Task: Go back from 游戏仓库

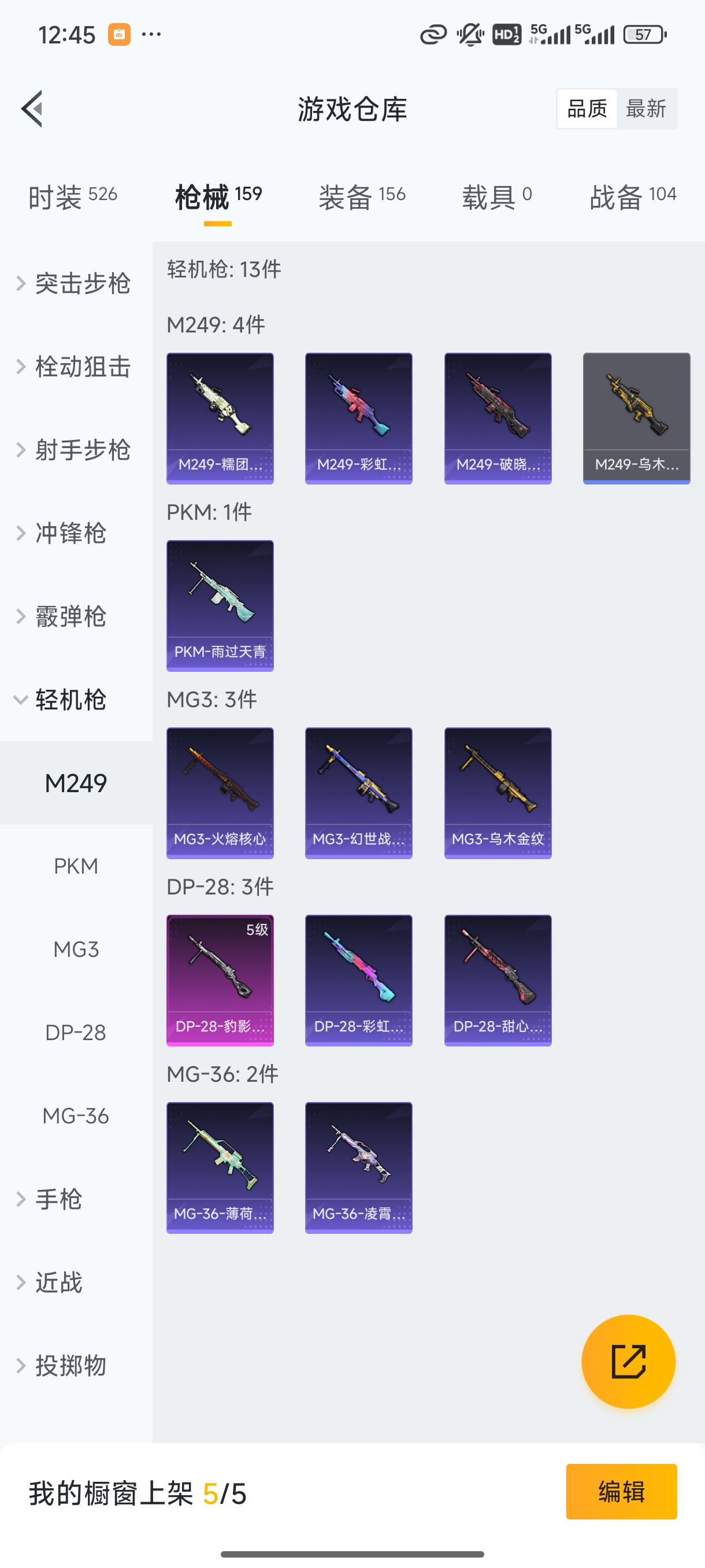Action: pyautogui.click(x=32, y=109)
